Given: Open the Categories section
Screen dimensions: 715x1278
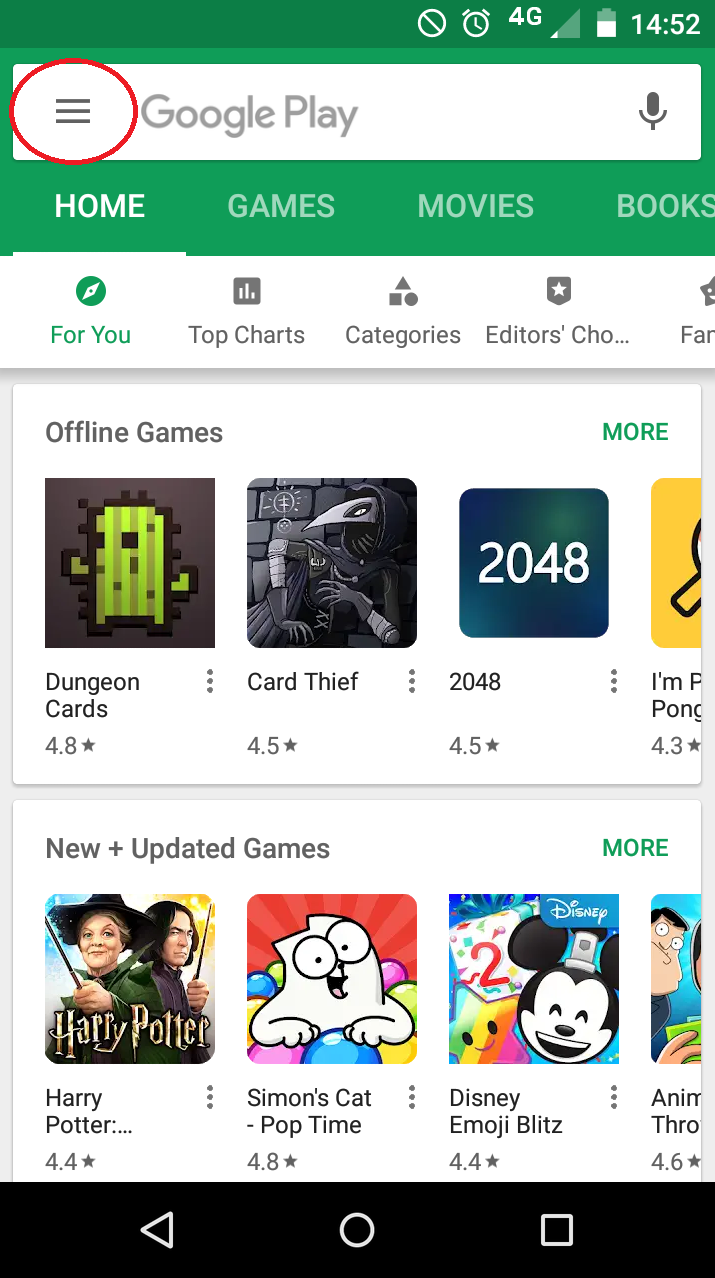Looking at the screenshot, I should tap(403, 311).
